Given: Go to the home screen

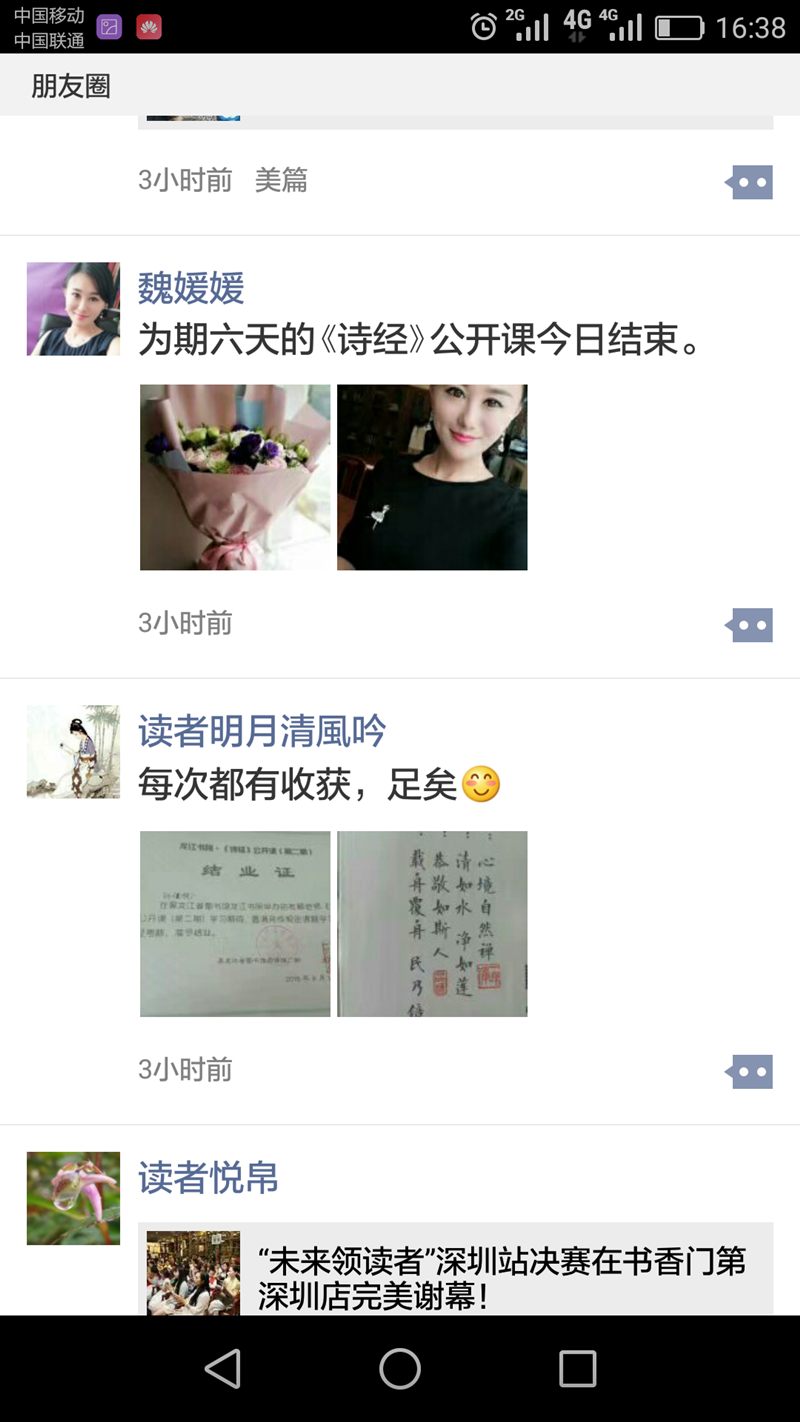Looking at the screenshot, I should (x=400, y=1368).
